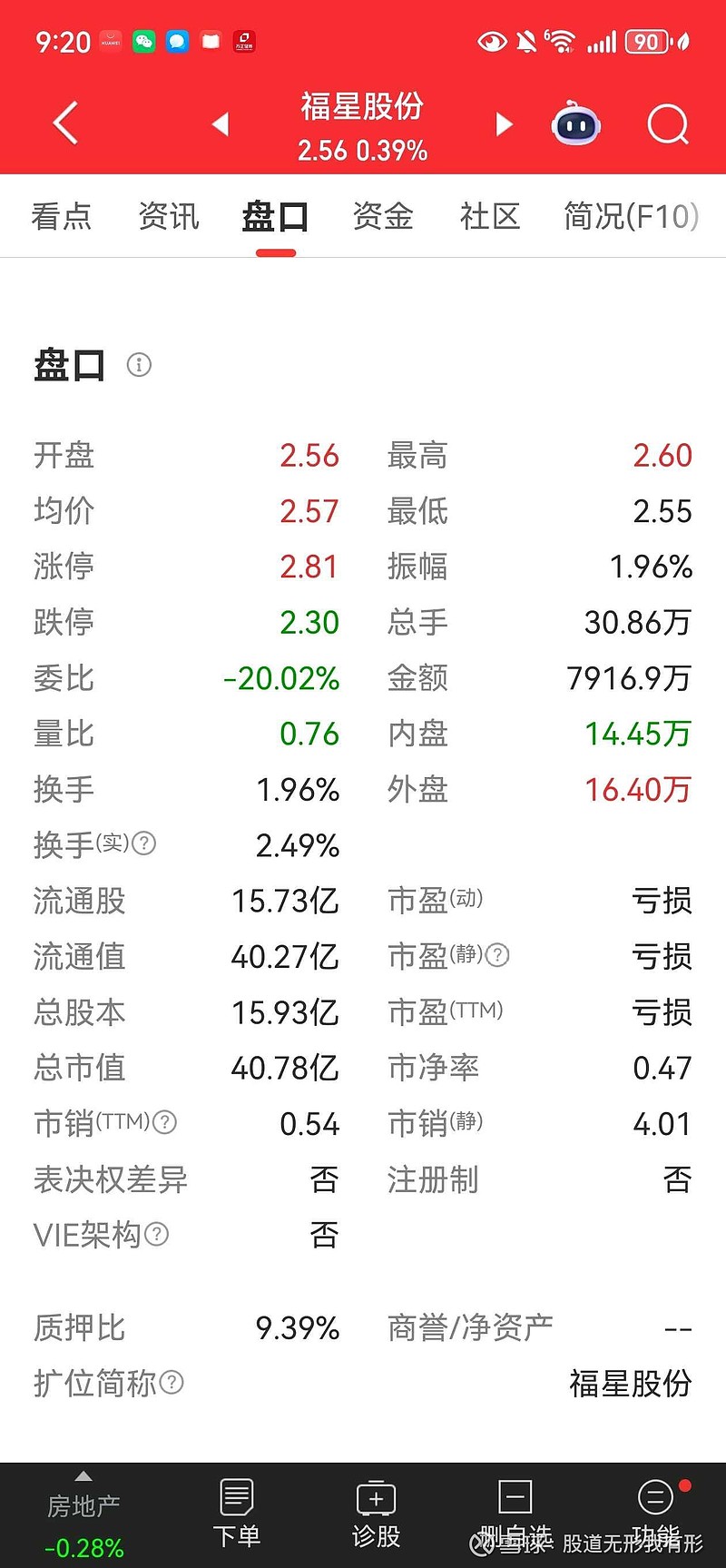Open the search magnifier in the header
The height and width of the screenshot is (1568, 726).
(x=668, y=123)
